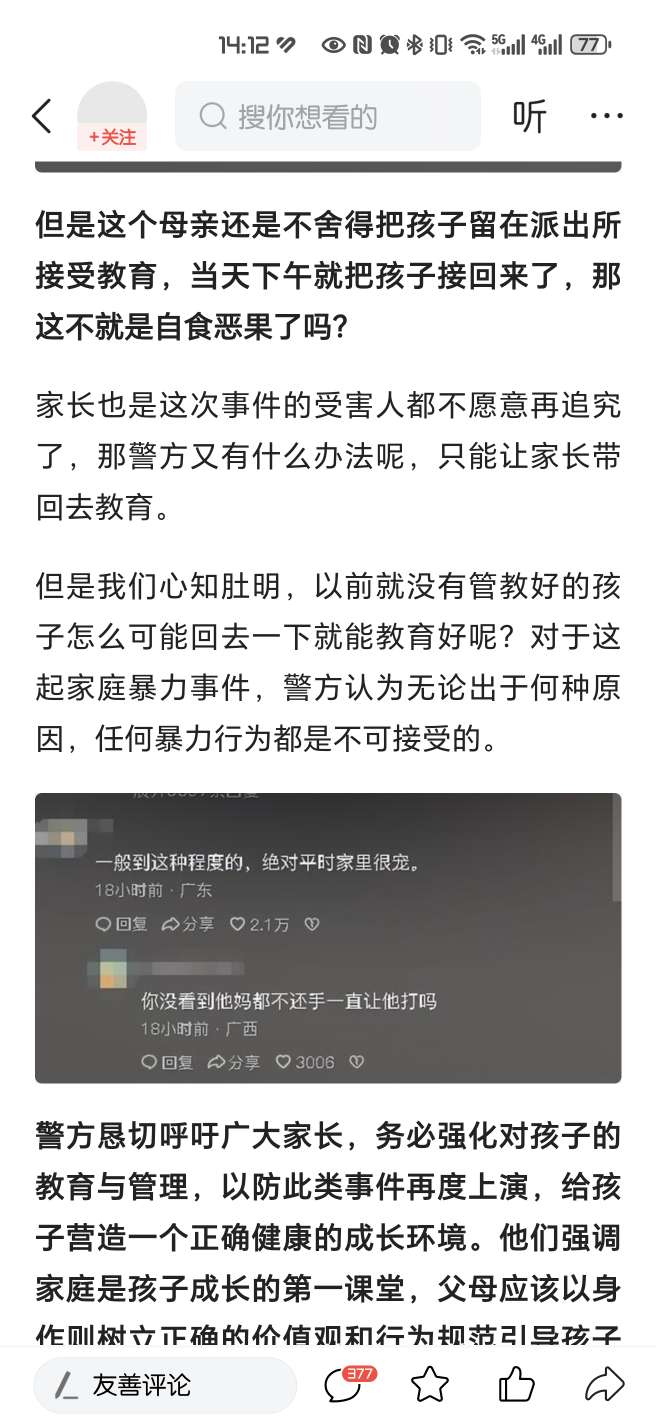Follow the author via +关注 button
The image size is (656, 1424).
tap(112, 138)
